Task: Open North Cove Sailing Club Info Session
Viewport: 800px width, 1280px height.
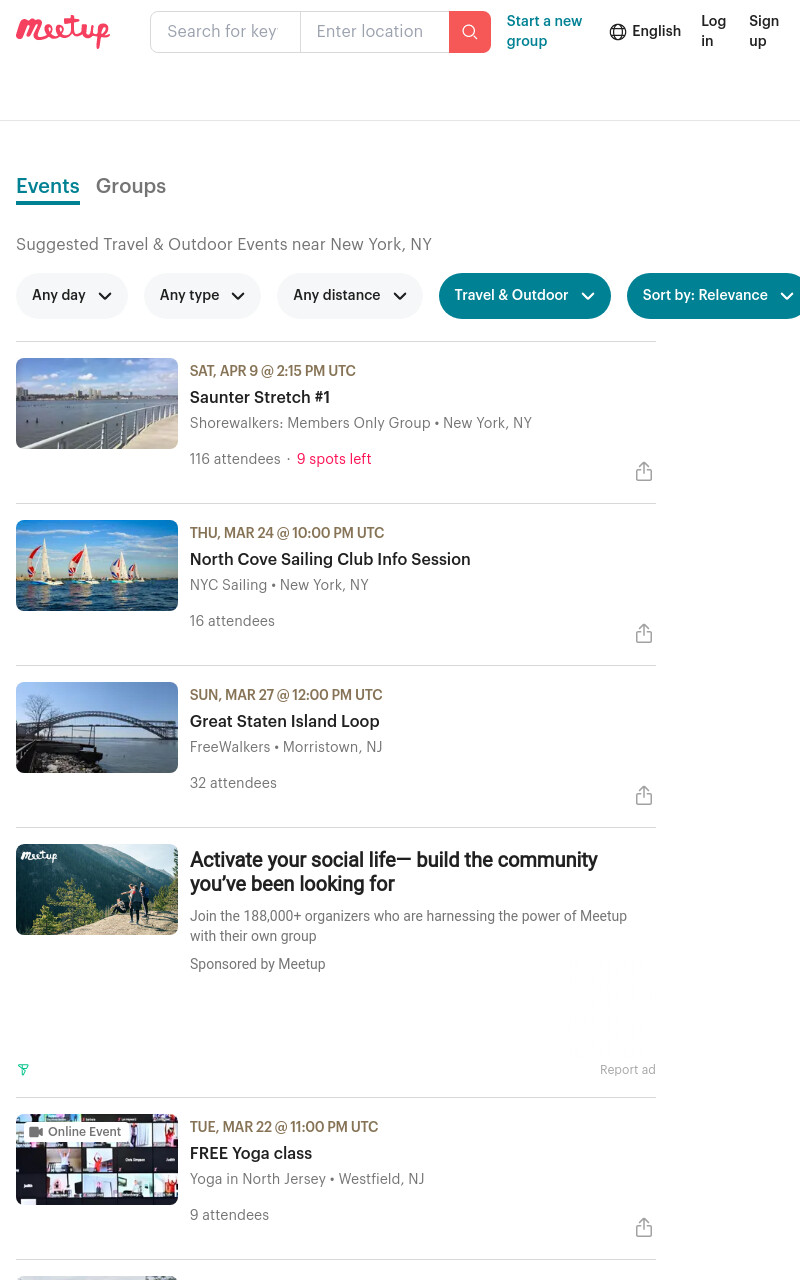Action: [x=330, y=559]
